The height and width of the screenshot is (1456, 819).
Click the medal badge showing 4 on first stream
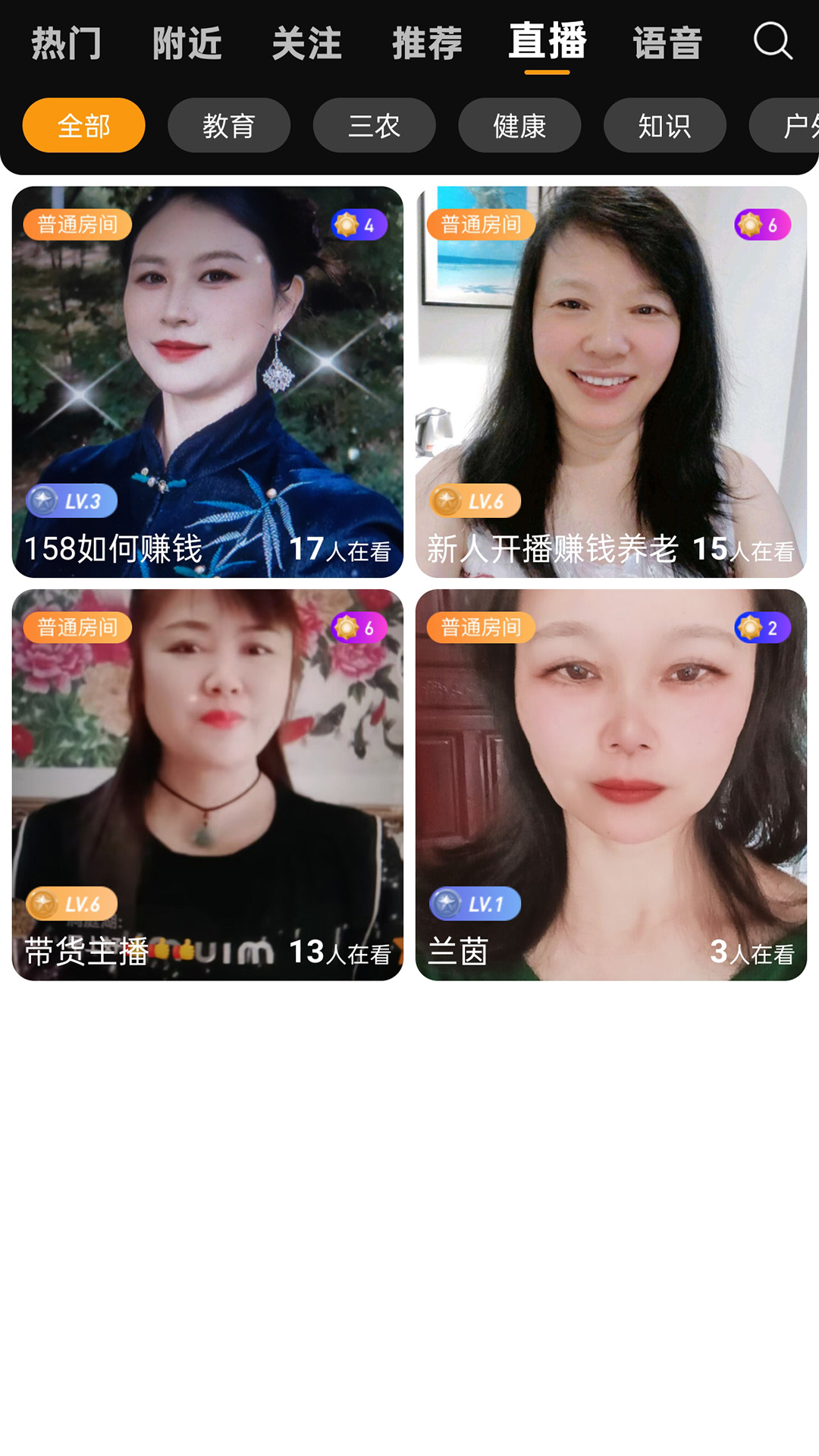click(358, 224)
